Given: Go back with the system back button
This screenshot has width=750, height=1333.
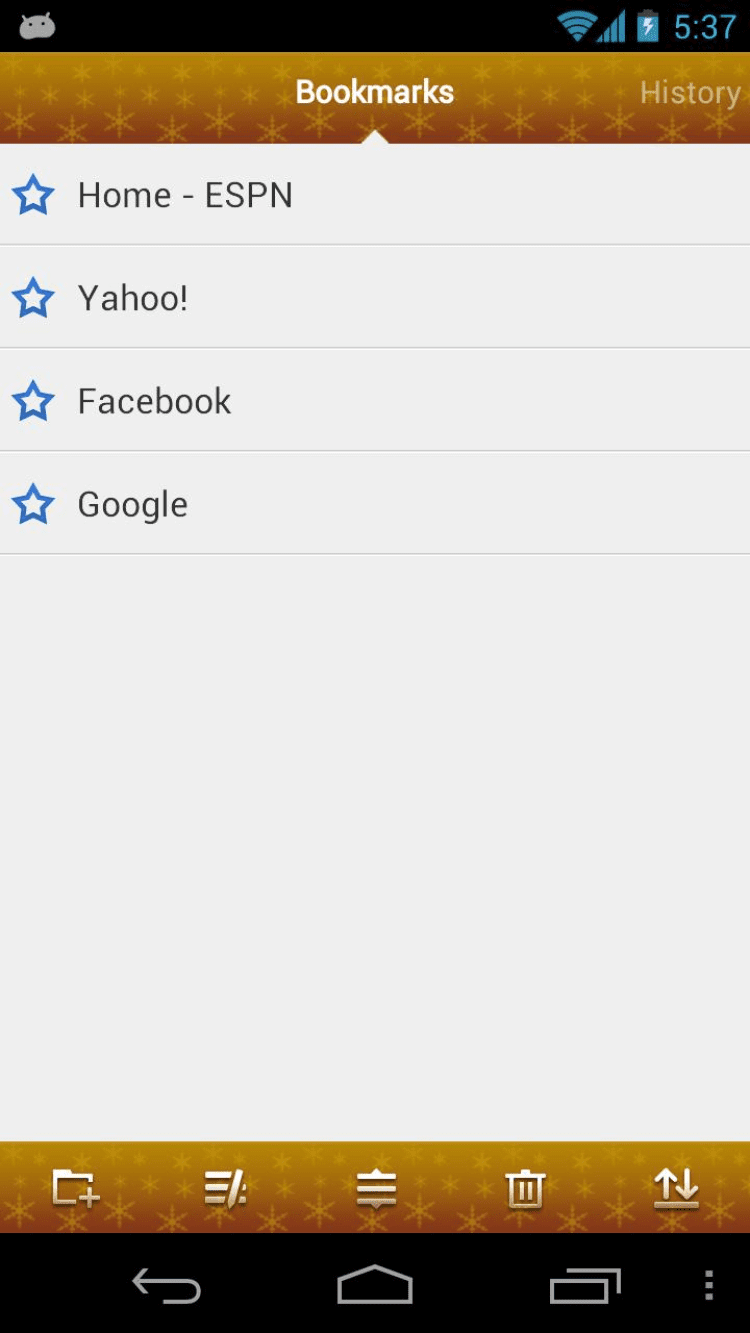Looking at the screenshot, I should 167,1285.
